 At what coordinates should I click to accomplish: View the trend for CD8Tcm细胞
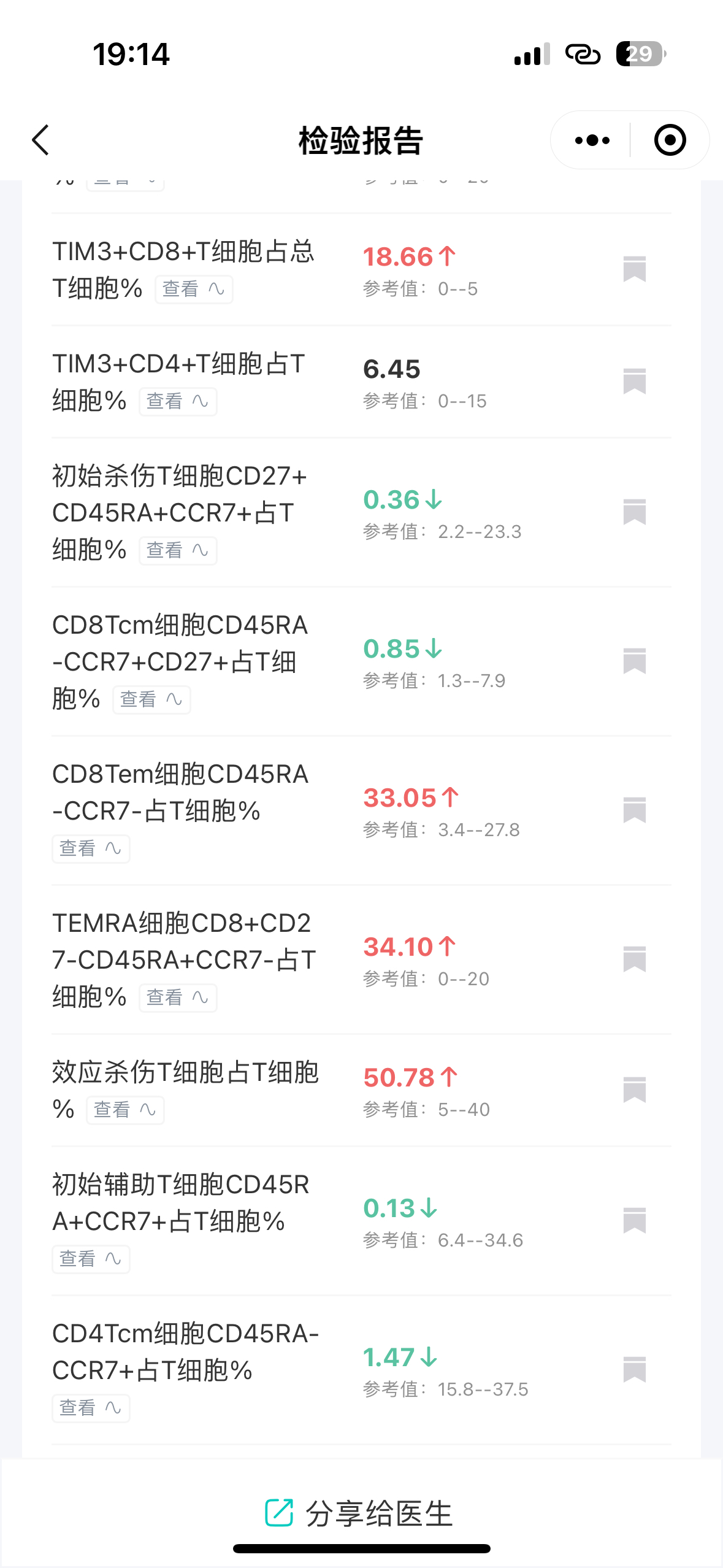(x=151, y=699)
